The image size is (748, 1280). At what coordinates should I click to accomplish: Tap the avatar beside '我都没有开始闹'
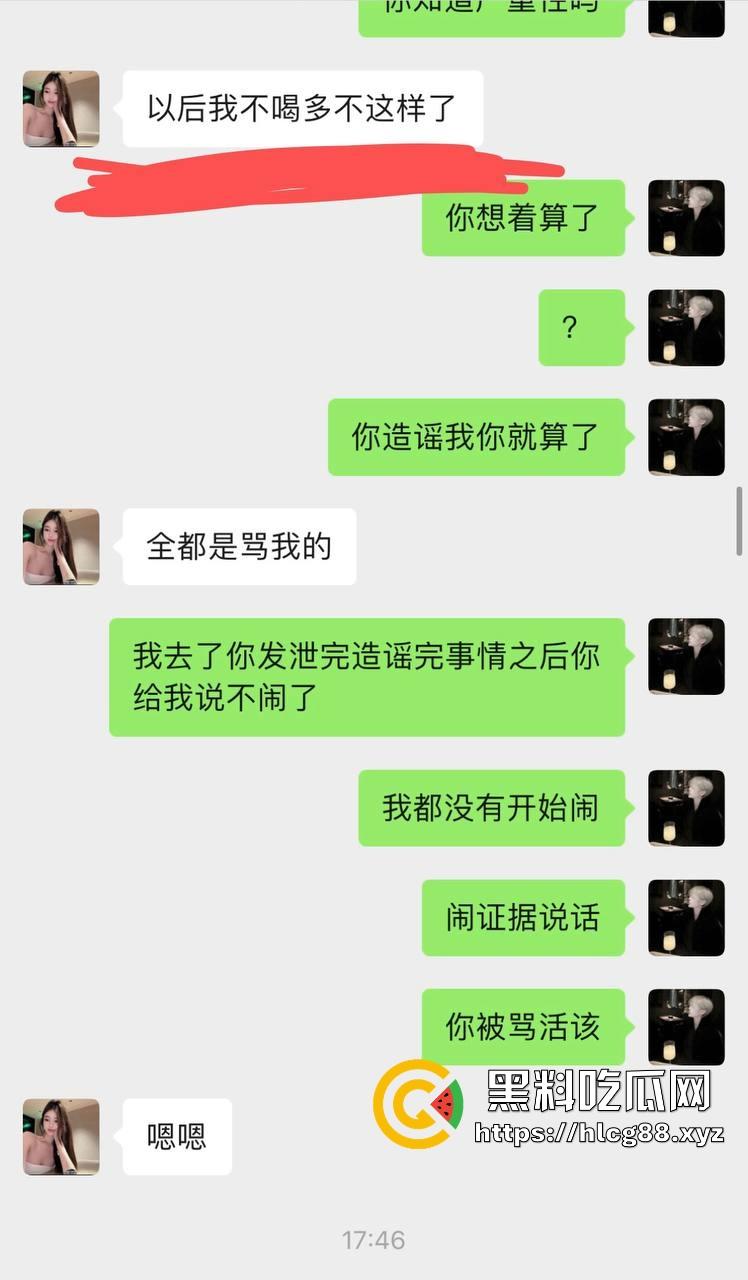(686, 809)
